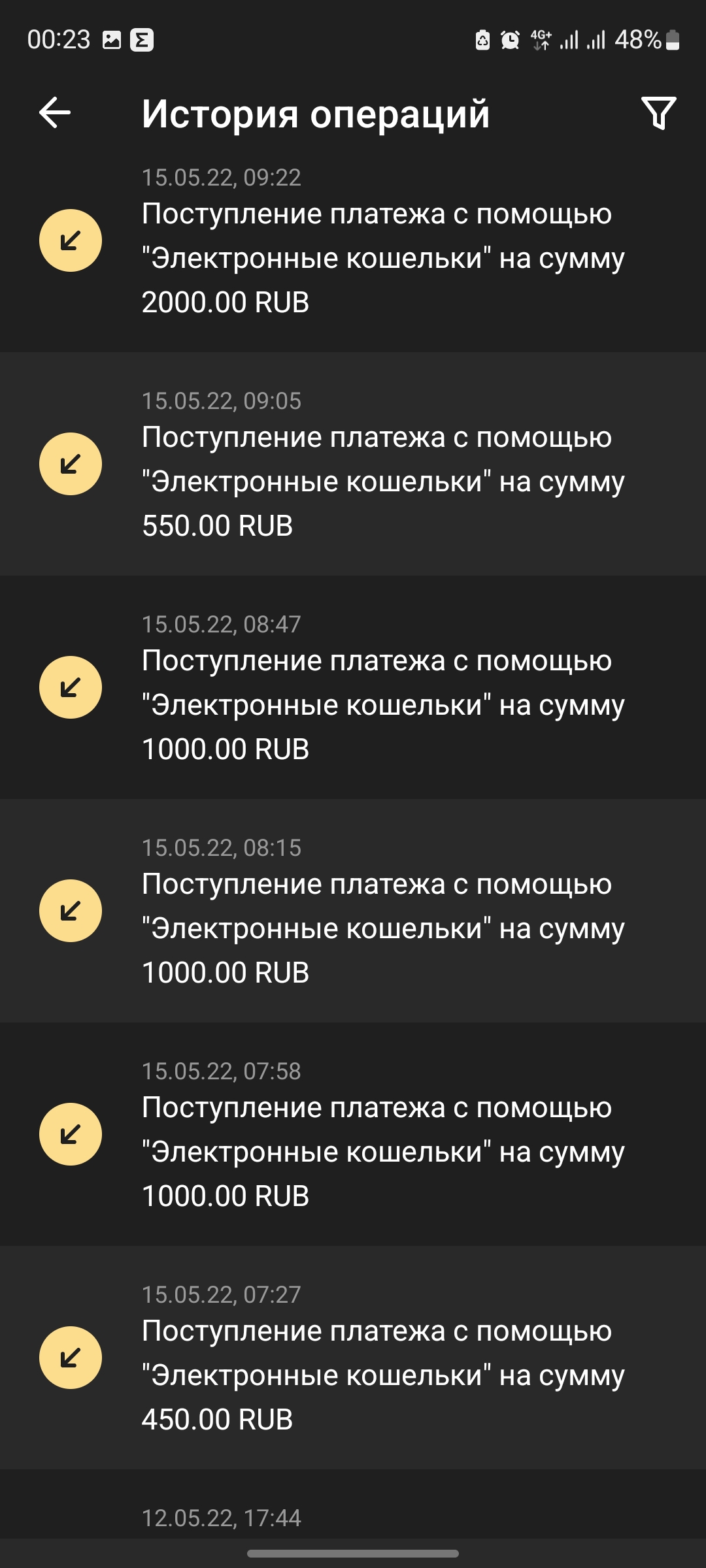
Task: Open the operations filter
Action: [x=658, y=114]
